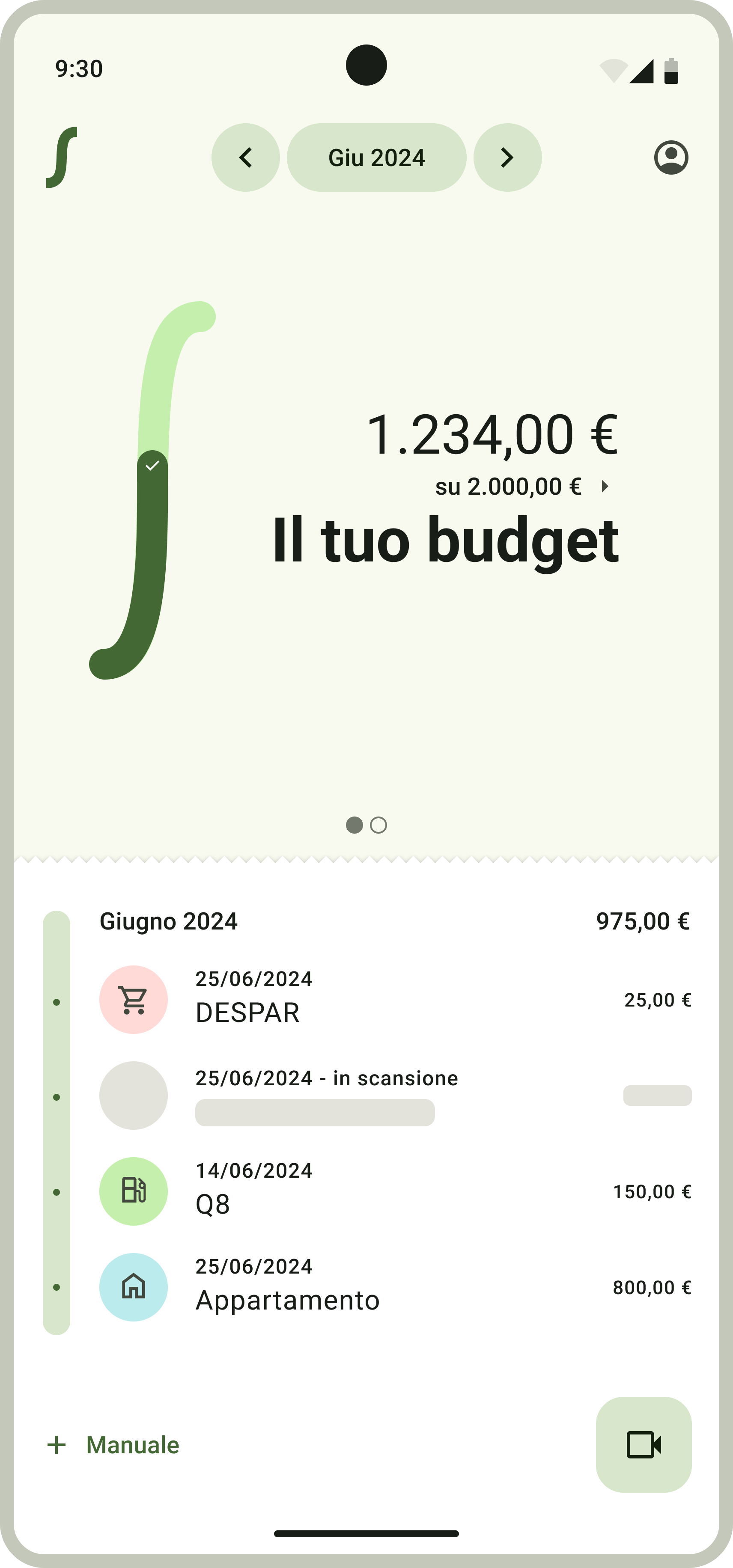733x1568 pixels.
Task: Switch to the second page indicator dot
Action: point(378,825)
